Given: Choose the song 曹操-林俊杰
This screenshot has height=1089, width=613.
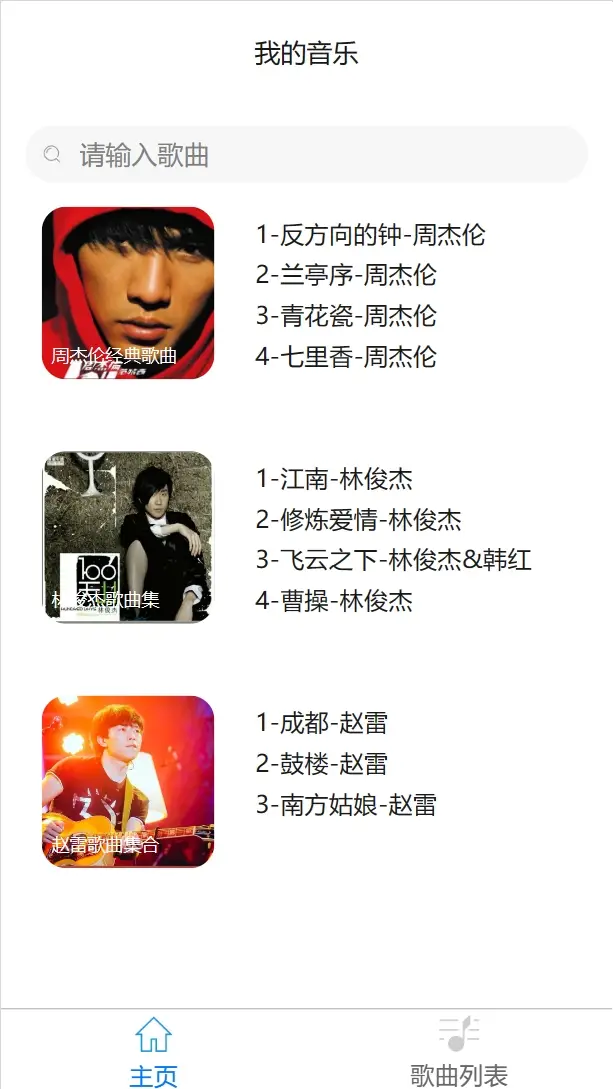Looking at the screenshot, I should (x=334, y=601).
